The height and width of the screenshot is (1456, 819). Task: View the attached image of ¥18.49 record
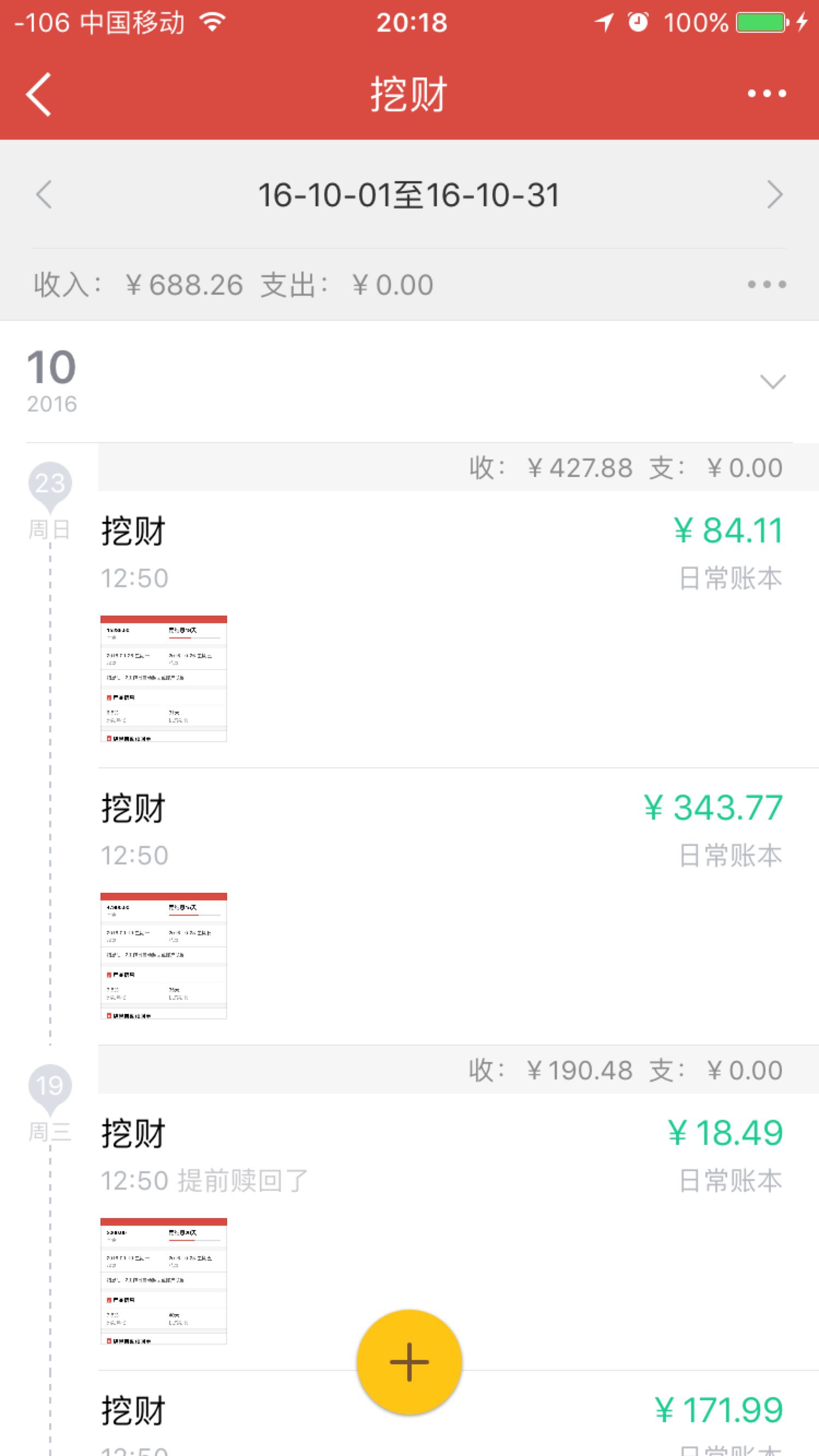coord(163,1281)
